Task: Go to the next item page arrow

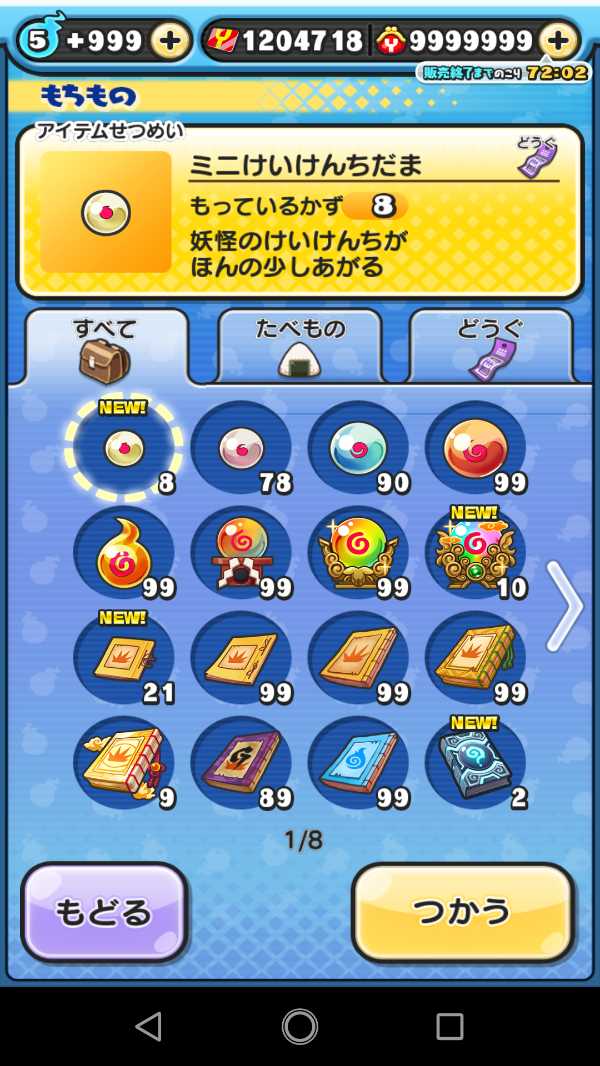Action: 565,606
